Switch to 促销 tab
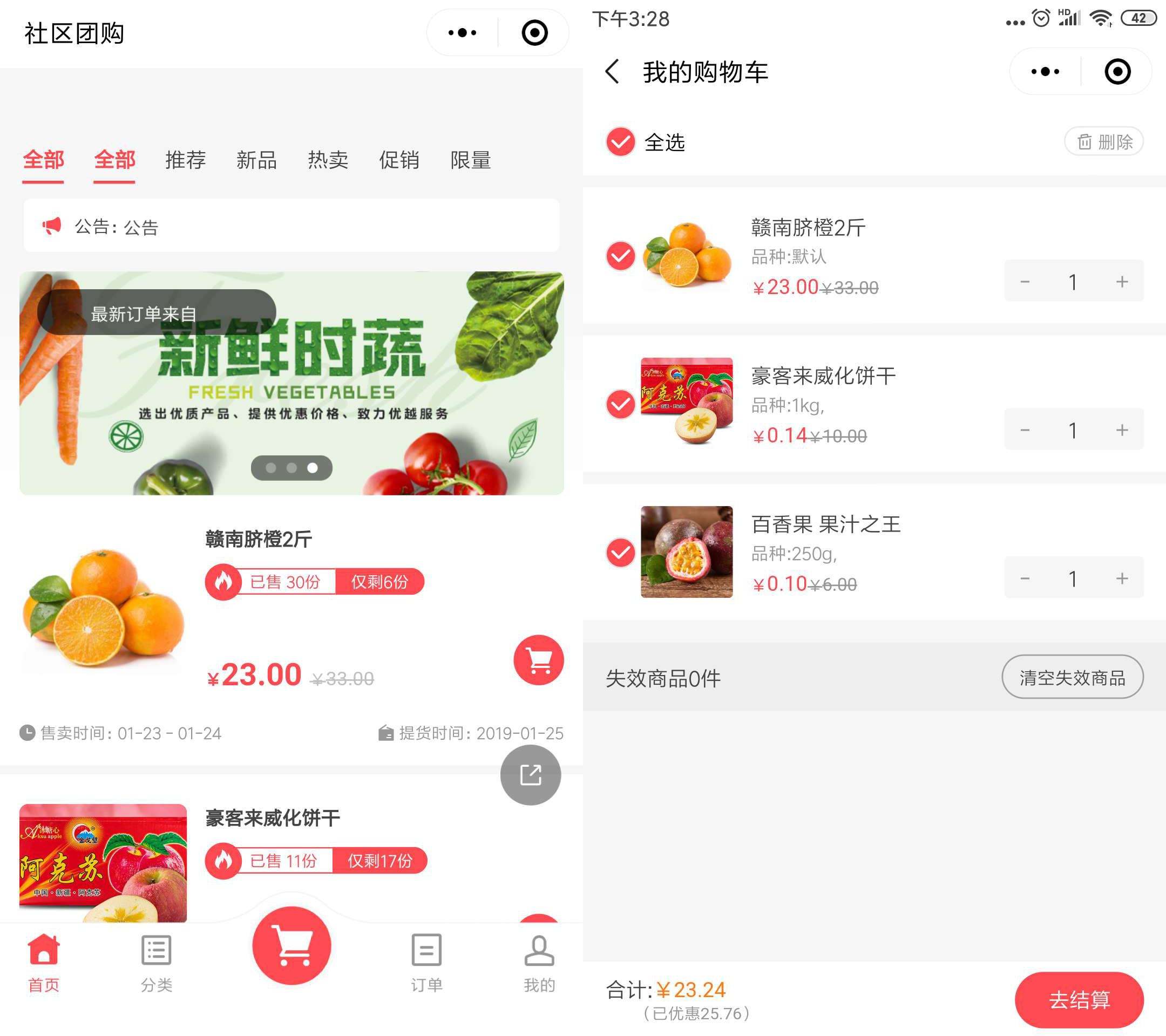Viewport: 1166px width, 1036px height. [x=399, y=160]
